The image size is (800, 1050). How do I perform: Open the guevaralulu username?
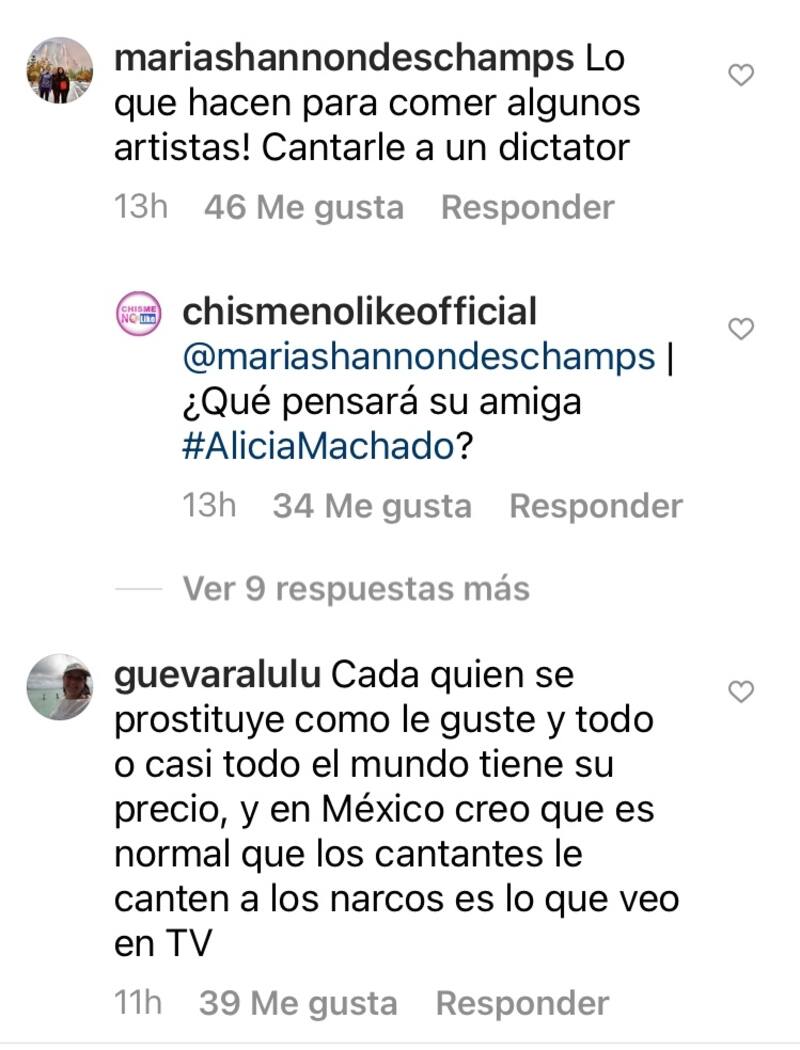click(x=218, y=675)
